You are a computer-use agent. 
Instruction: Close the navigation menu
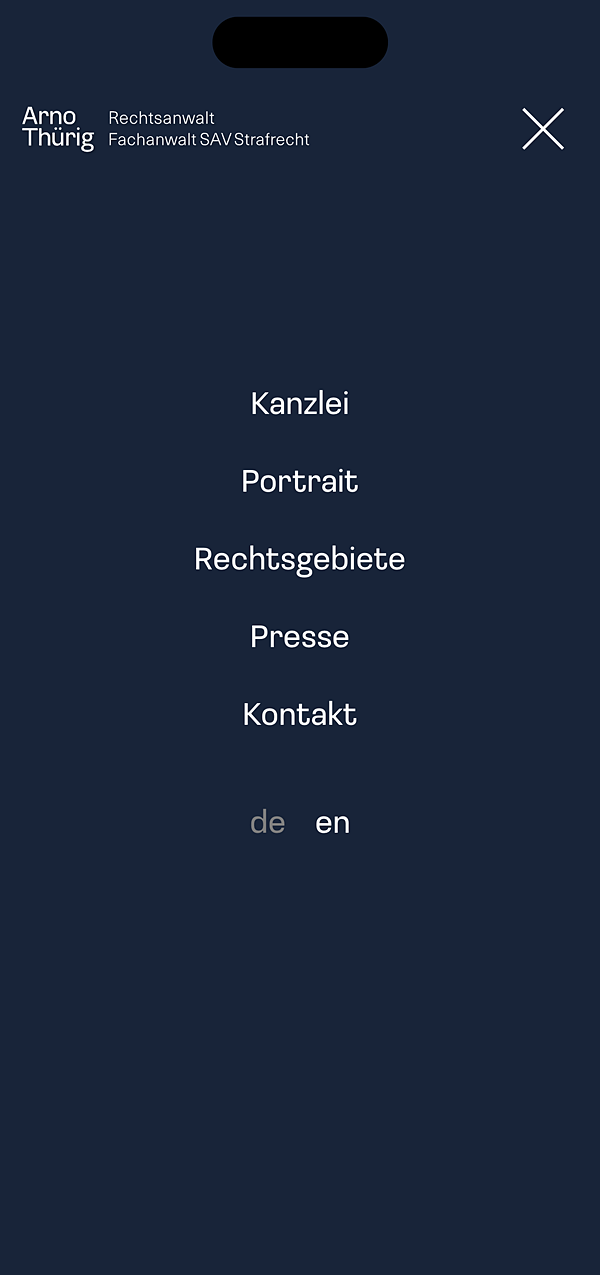pyautogui.click(x=543, y=129)
